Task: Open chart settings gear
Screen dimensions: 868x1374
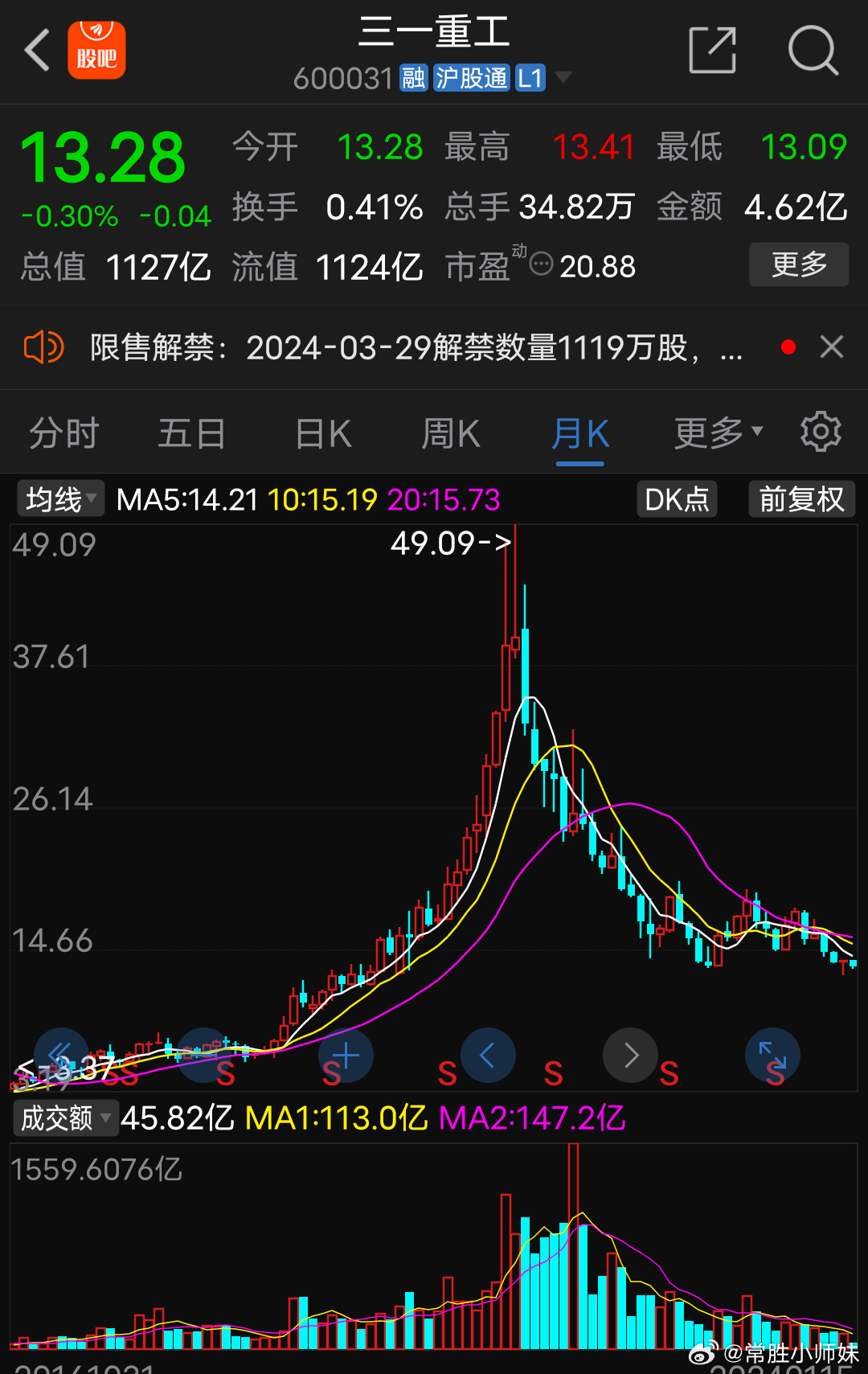Action: click(821, 433)
